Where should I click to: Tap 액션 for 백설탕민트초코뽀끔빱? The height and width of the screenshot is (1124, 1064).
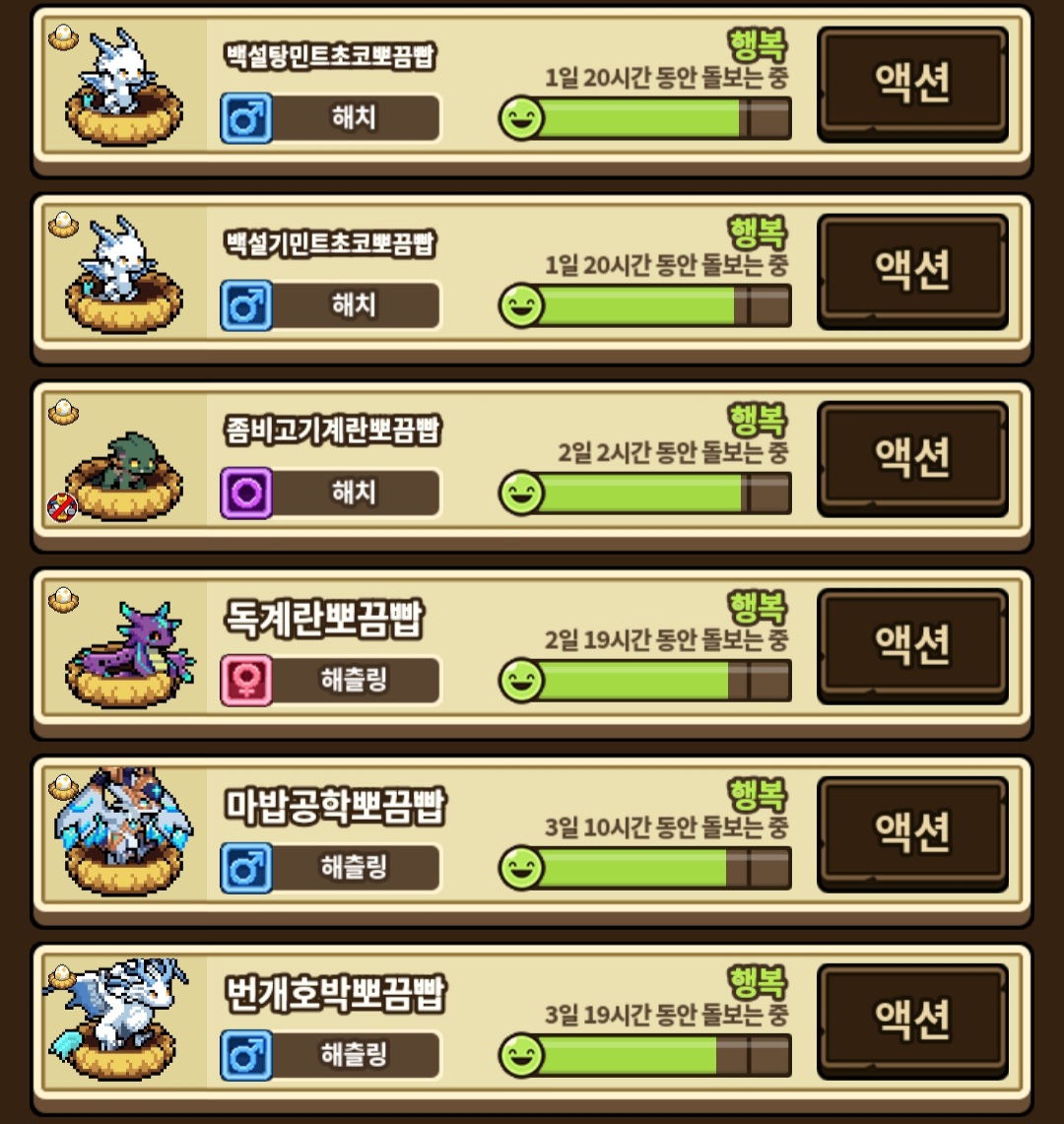[912, 83]
